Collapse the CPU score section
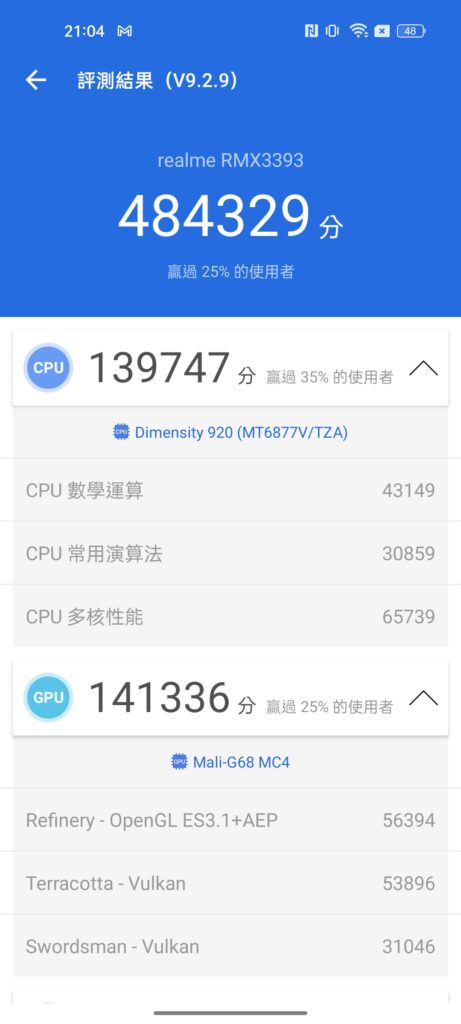 coord(423,369)
